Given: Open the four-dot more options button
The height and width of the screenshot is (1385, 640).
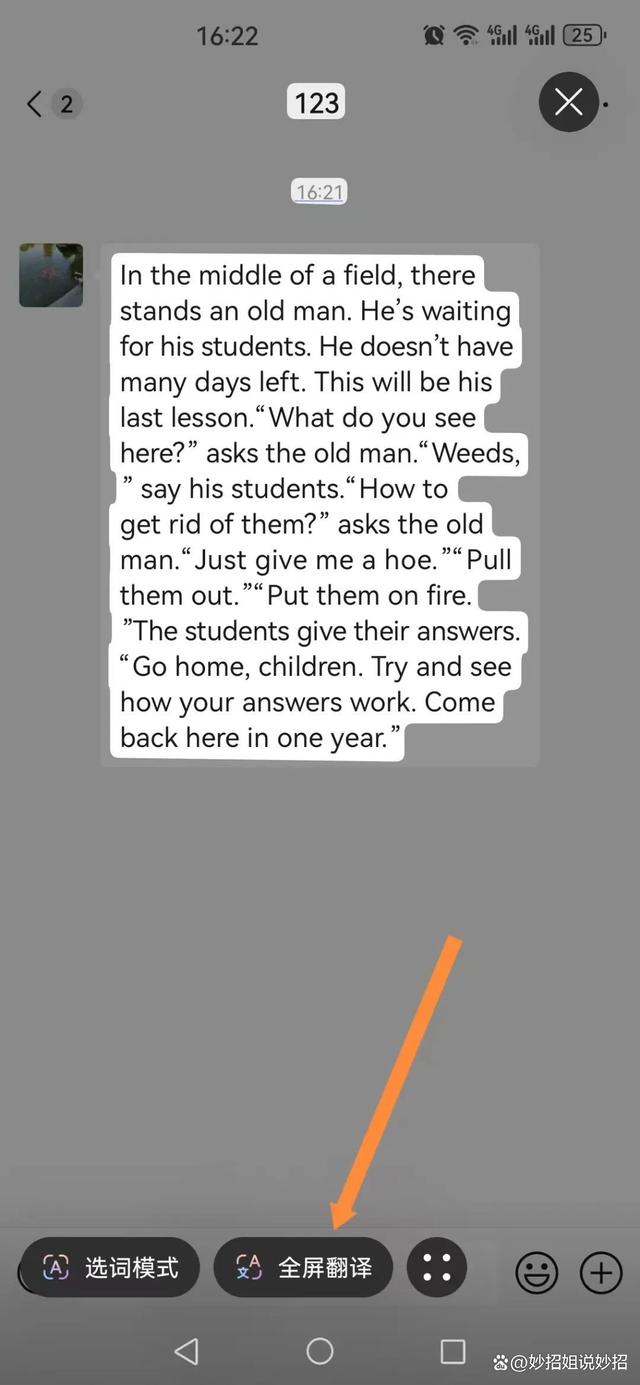Looking at the screenshot, I should pyautogui.click(x=437, y=1268).
